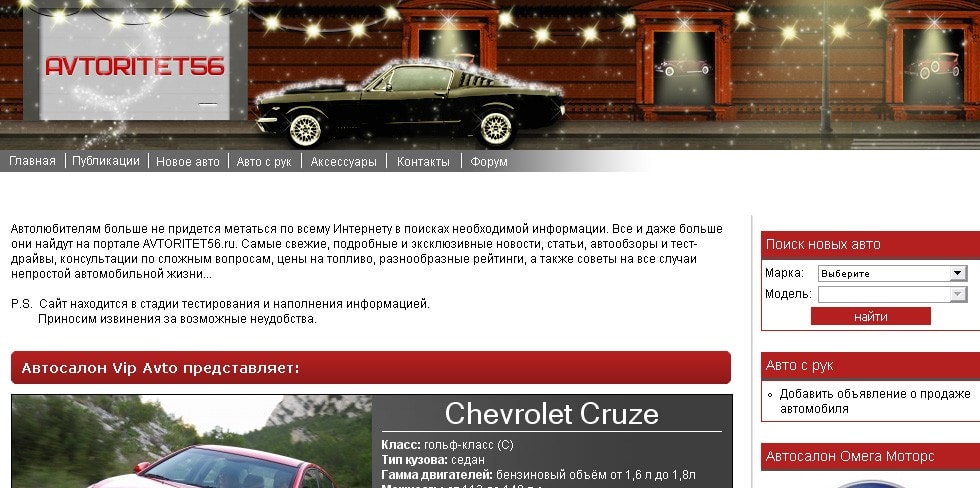The image size is (980, 488).
Task: Switch to the Публикации section
Action: (x=106, y=161)
